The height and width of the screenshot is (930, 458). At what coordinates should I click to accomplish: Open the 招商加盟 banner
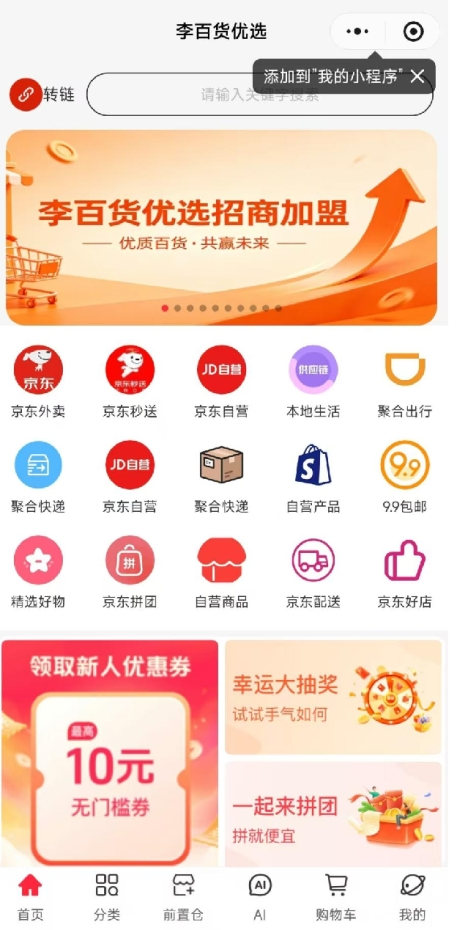[222, 228]
